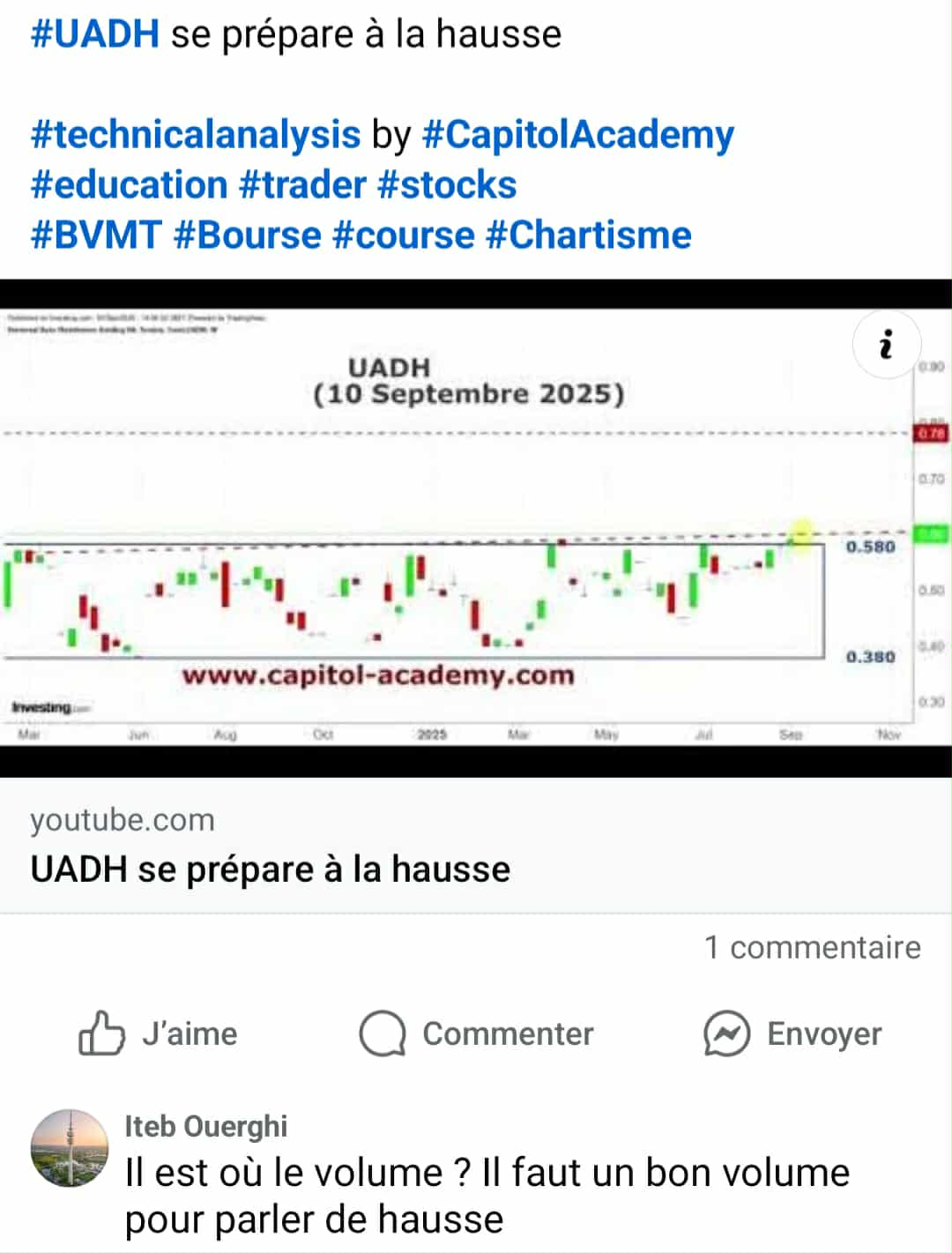Send the post via Envoyer
This screenshot has width=952, height=1253.
(x=792, y=1033)
